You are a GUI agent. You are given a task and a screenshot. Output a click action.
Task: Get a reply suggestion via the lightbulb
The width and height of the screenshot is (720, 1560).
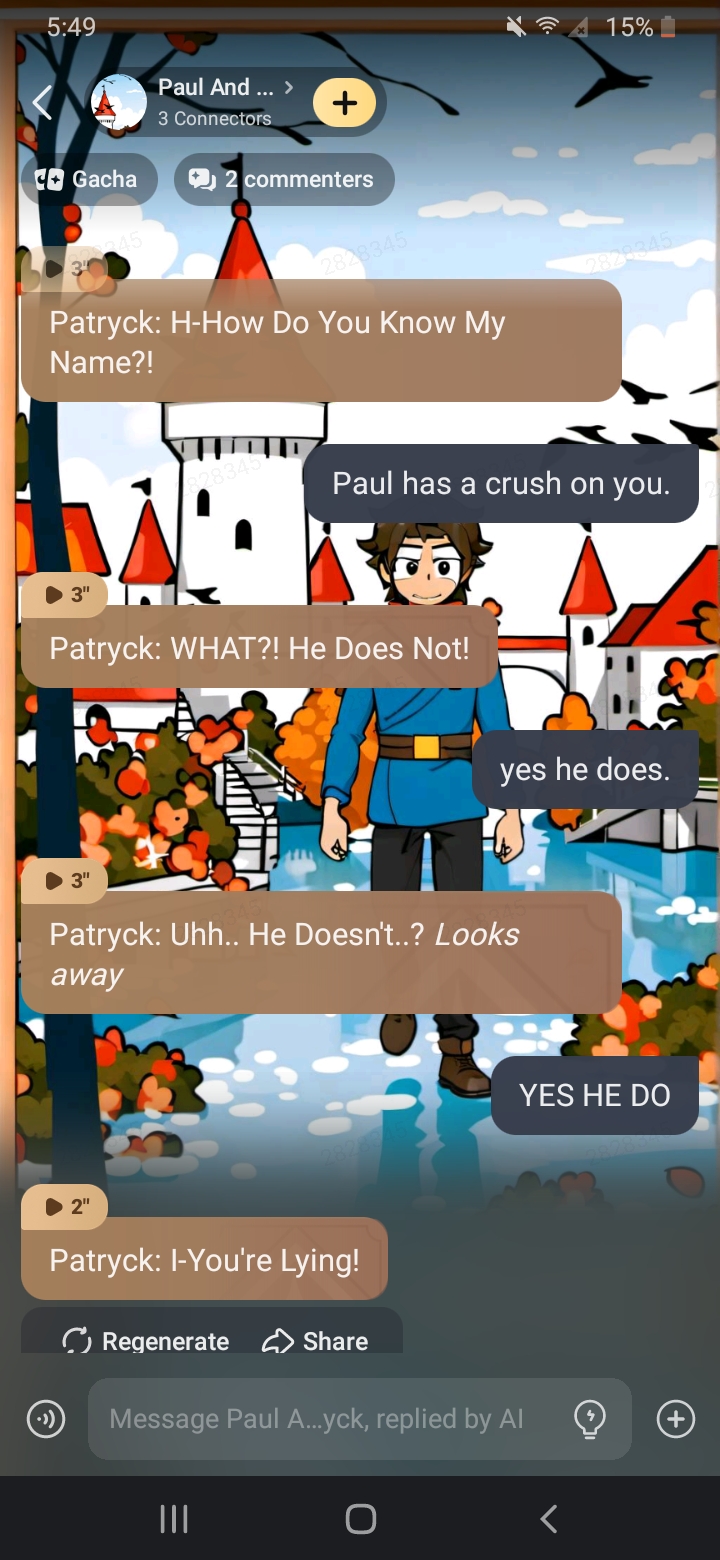point(591,1418)
